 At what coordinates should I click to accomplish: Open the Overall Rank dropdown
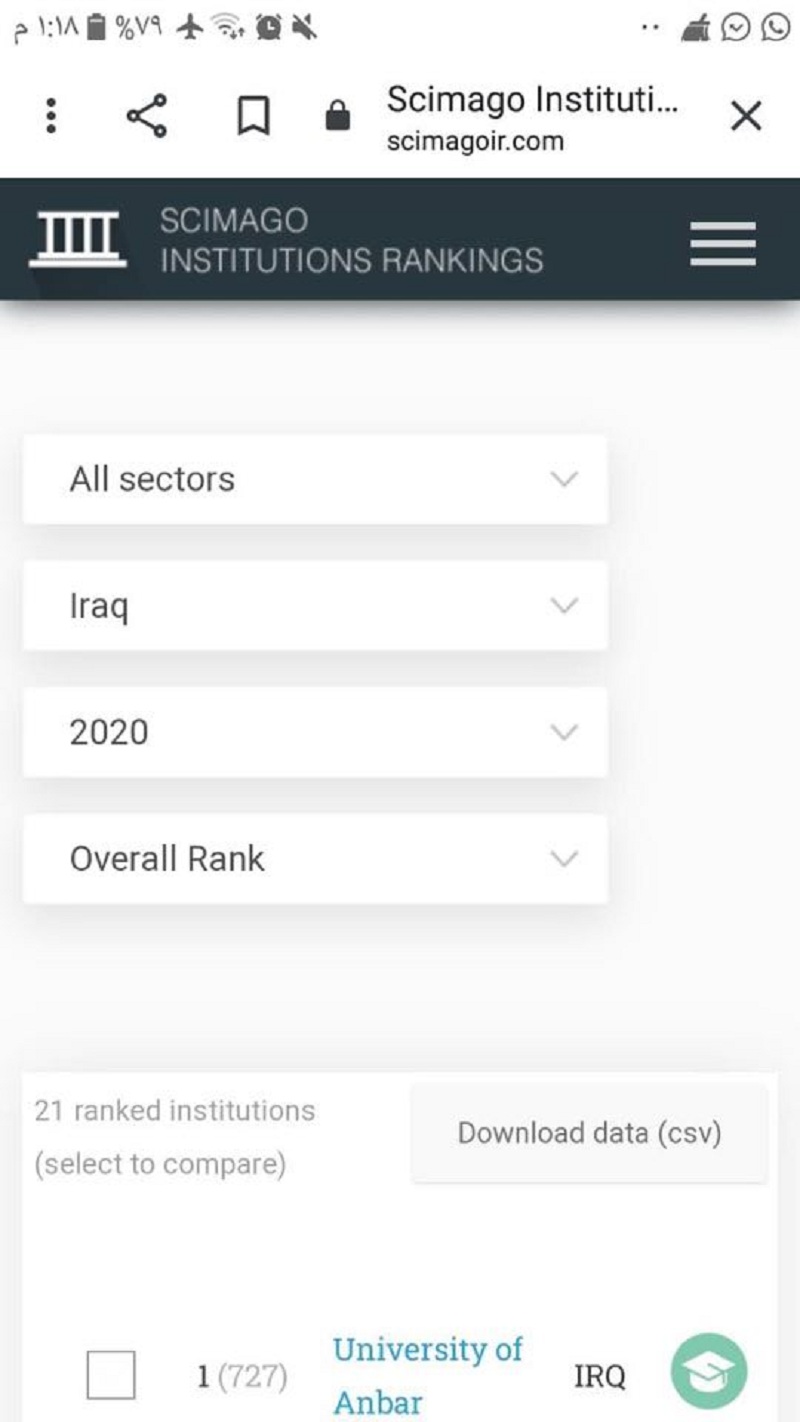click(315, 859)
